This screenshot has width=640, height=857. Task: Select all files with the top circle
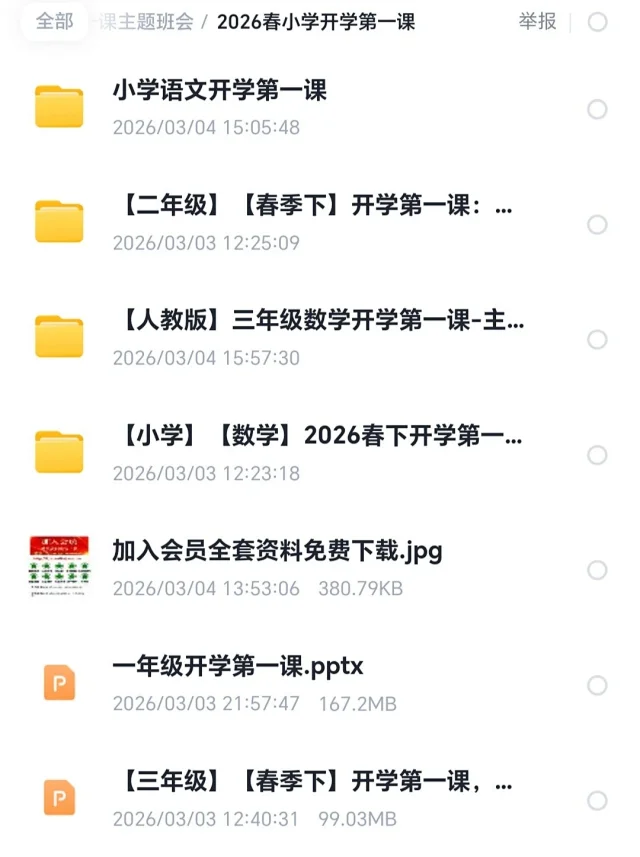click(597, 22)
